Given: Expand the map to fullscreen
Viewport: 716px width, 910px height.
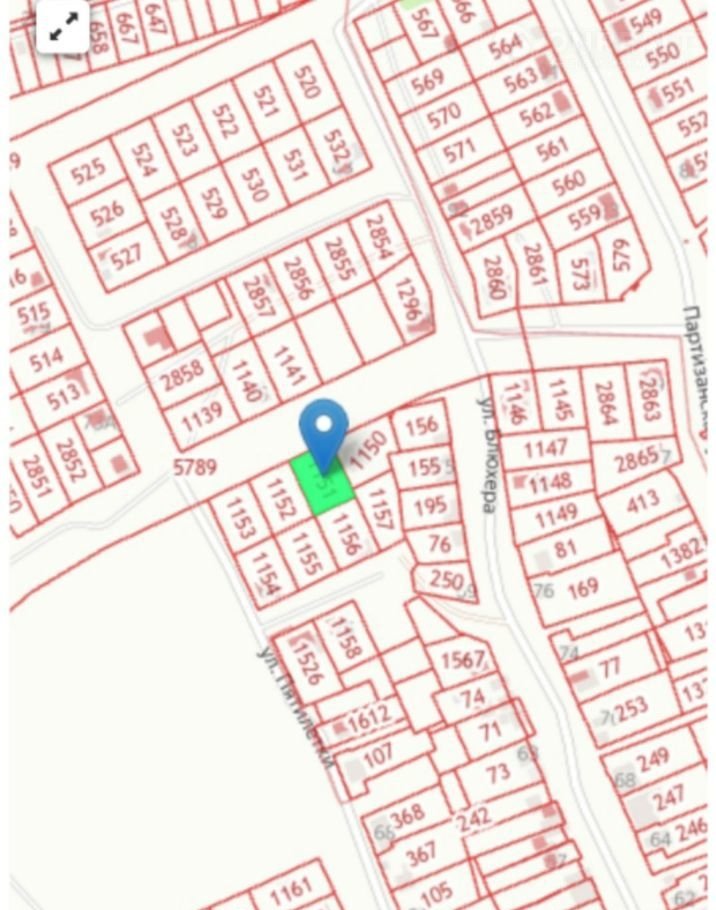Looking at the screenshot, I should point(64,27).
